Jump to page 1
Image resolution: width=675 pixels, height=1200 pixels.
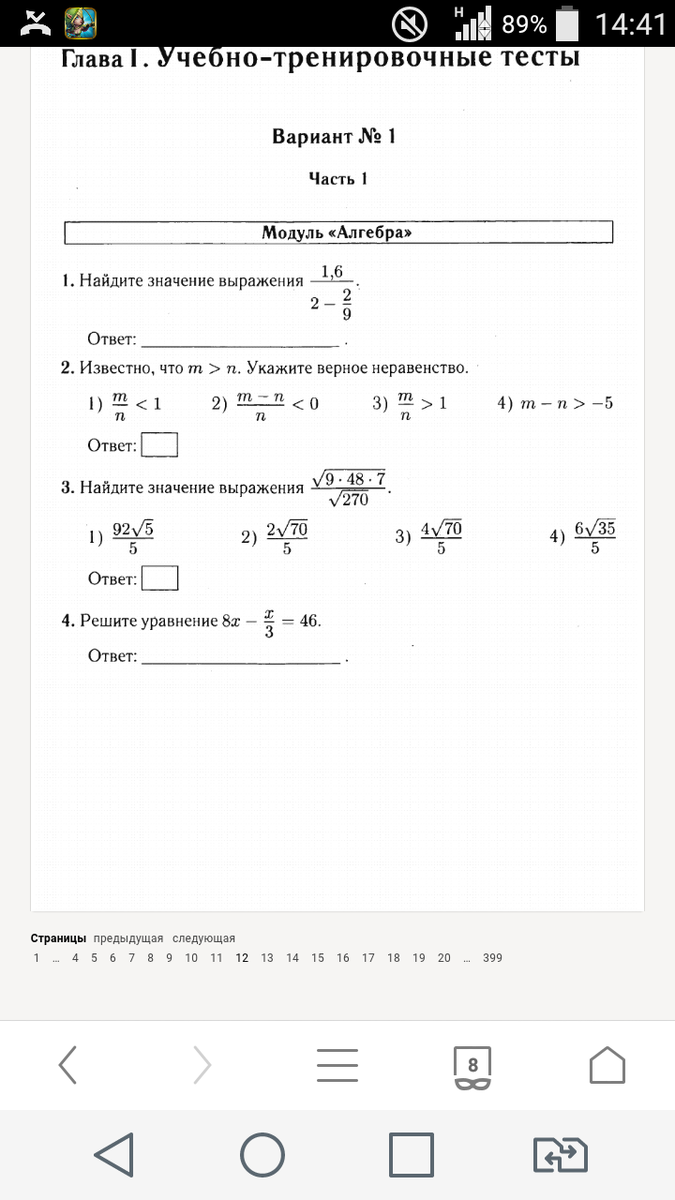tap(36, 958)
